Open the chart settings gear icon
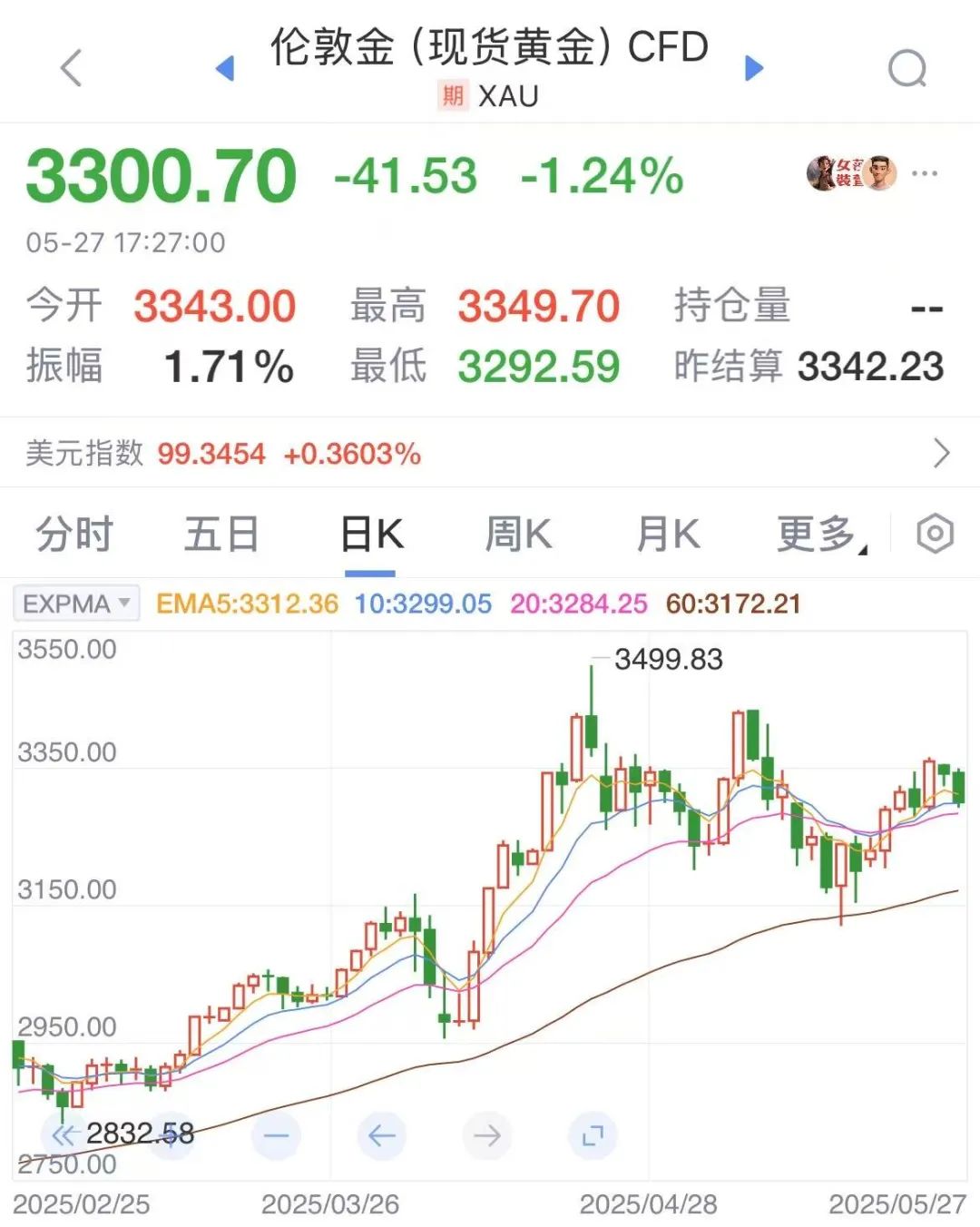Screen dimensions: 980x1227 934,535
